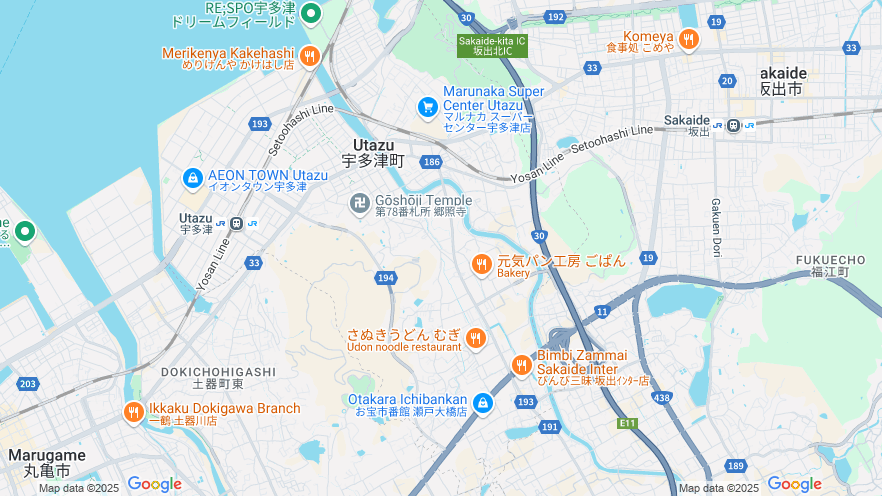Open the Otakara Ichibankan shop marker
Viewport: 882px width, 496px height.
pyautogui.click(x=483, y=403)
